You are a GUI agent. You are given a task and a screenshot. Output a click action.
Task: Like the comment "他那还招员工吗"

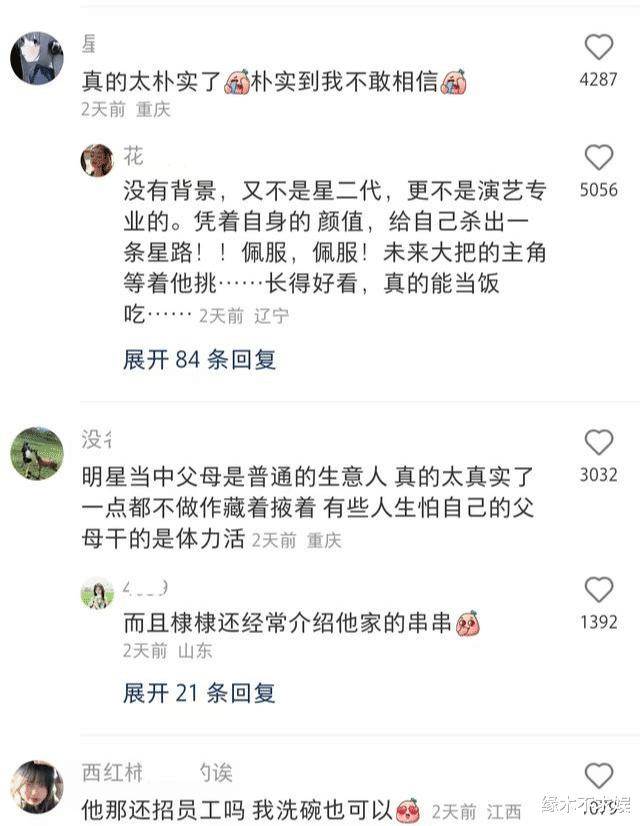598,776
